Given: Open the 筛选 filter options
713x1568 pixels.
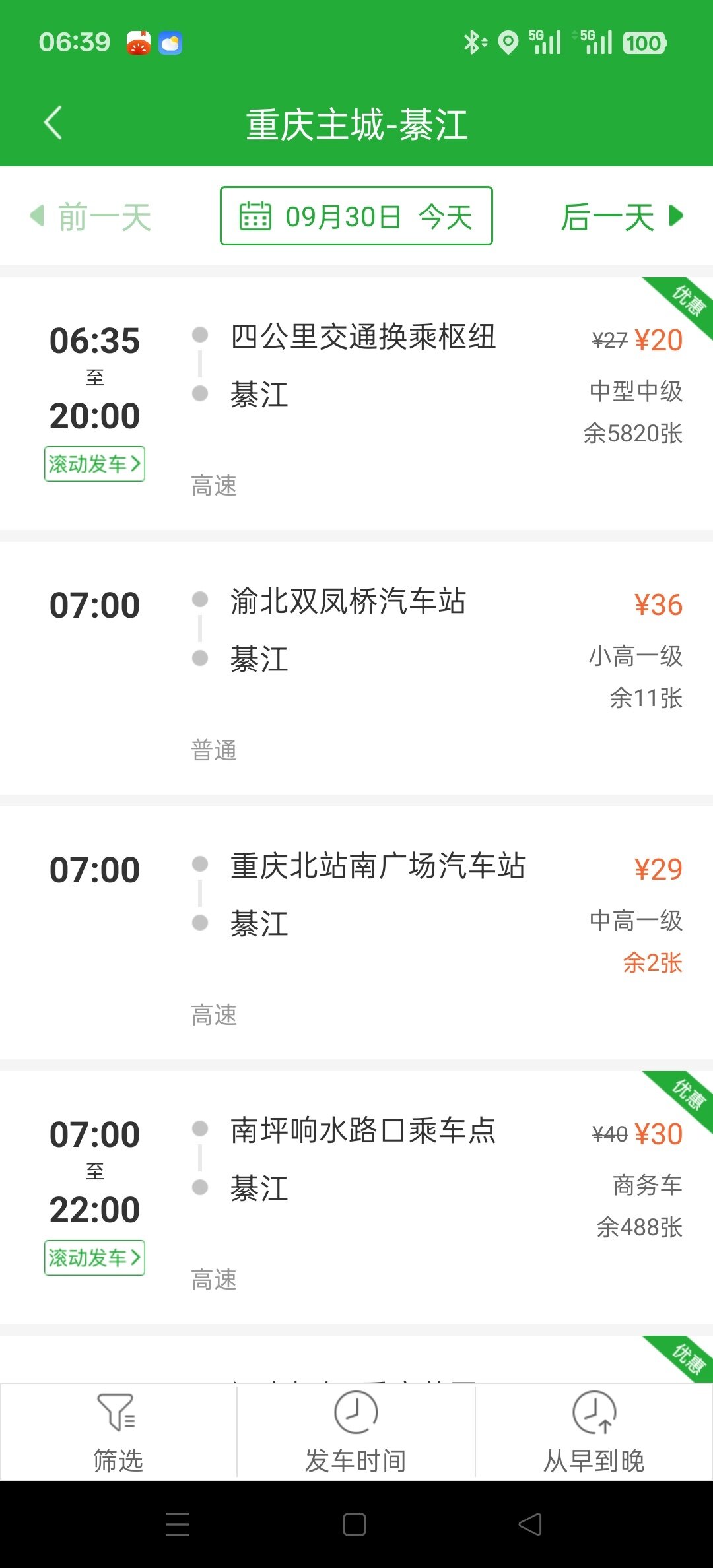Looking at the screenshot, I should point(118,1432).
